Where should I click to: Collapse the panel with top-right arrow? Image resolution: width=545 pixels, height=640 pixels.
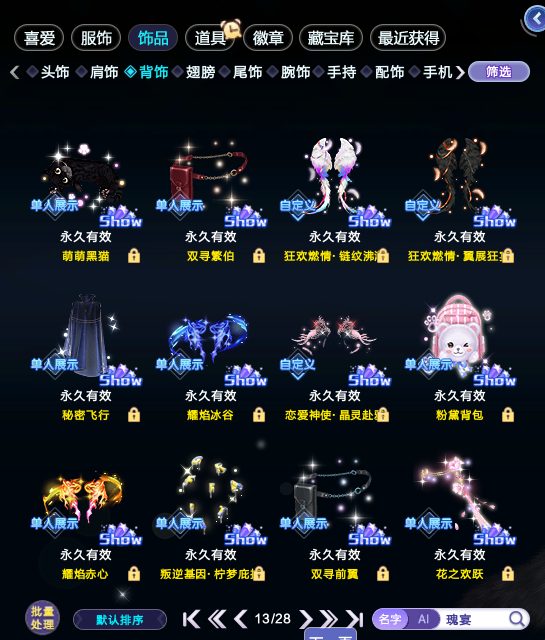click(x=535, y=19)
